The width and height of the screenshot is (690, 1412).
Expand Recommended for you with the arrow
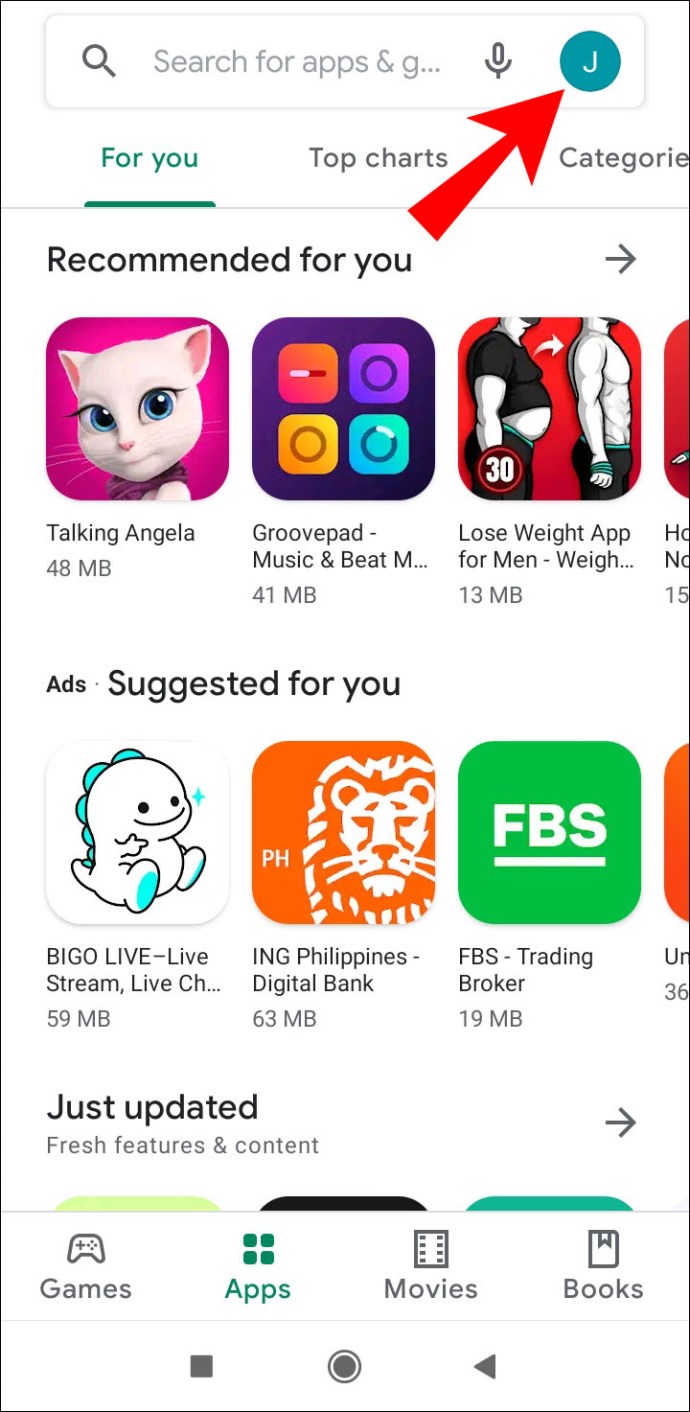tap(621, 260)
